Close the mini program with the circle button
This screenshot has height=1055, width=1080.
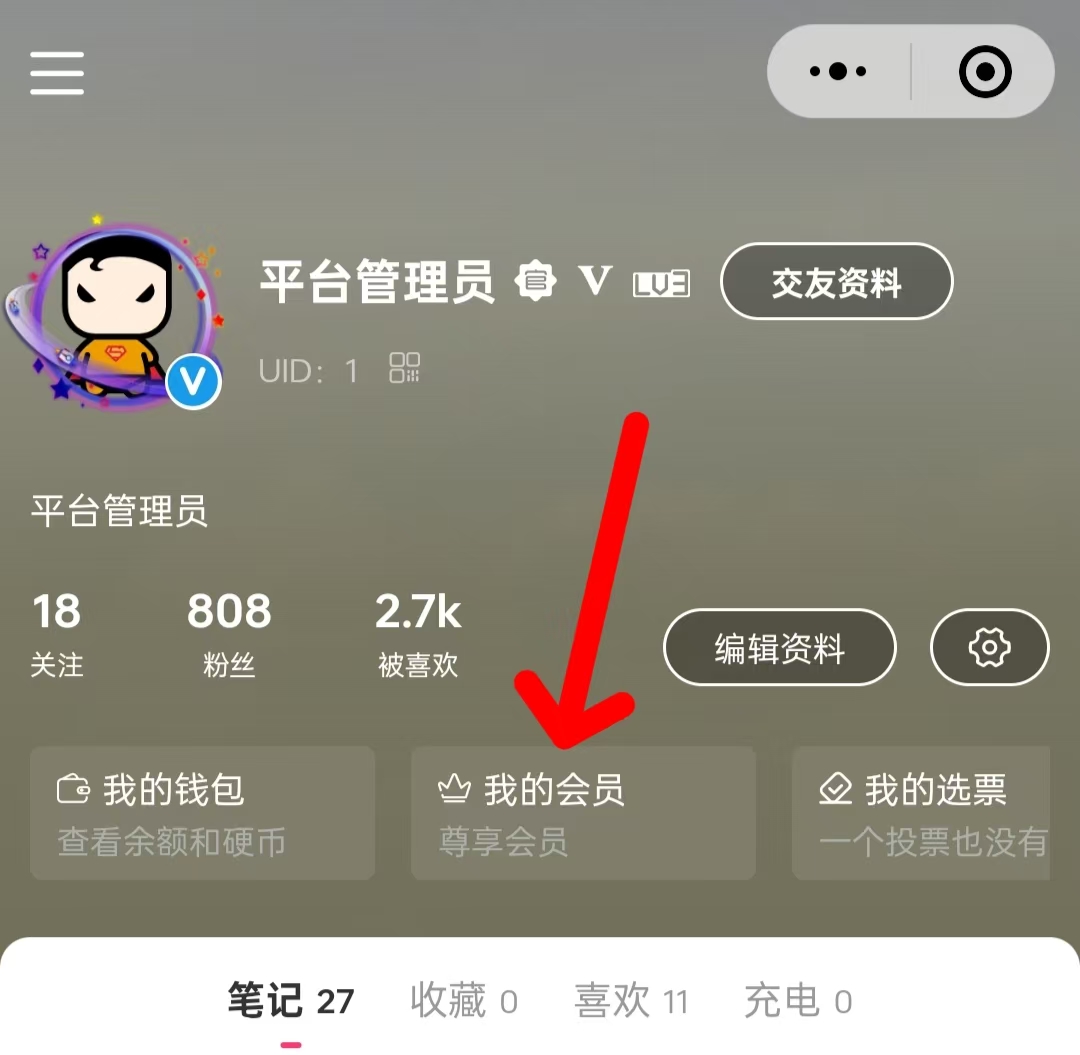[985, 72]
